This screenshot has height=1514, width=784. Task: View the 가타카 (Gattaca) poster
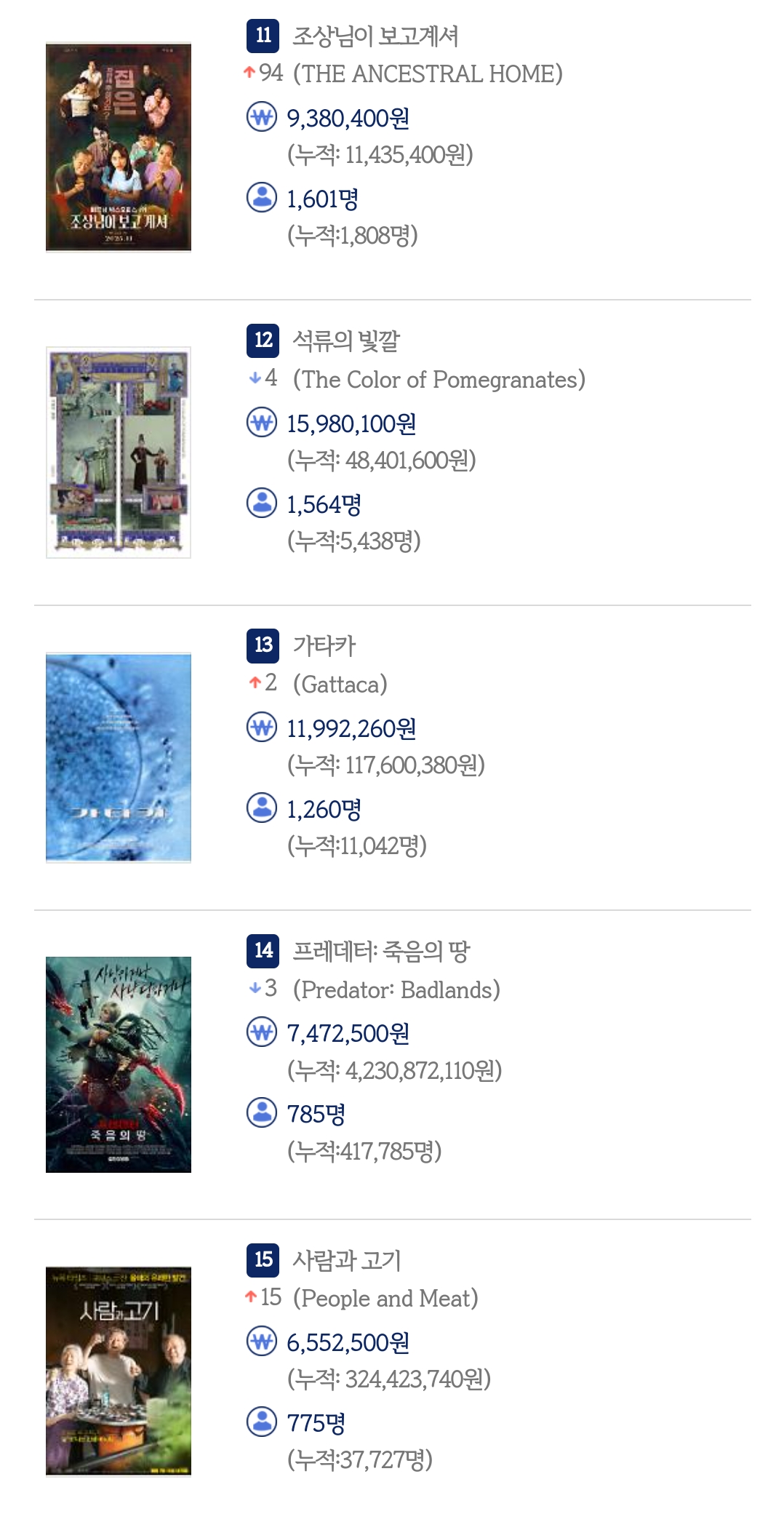pos(119,757)
